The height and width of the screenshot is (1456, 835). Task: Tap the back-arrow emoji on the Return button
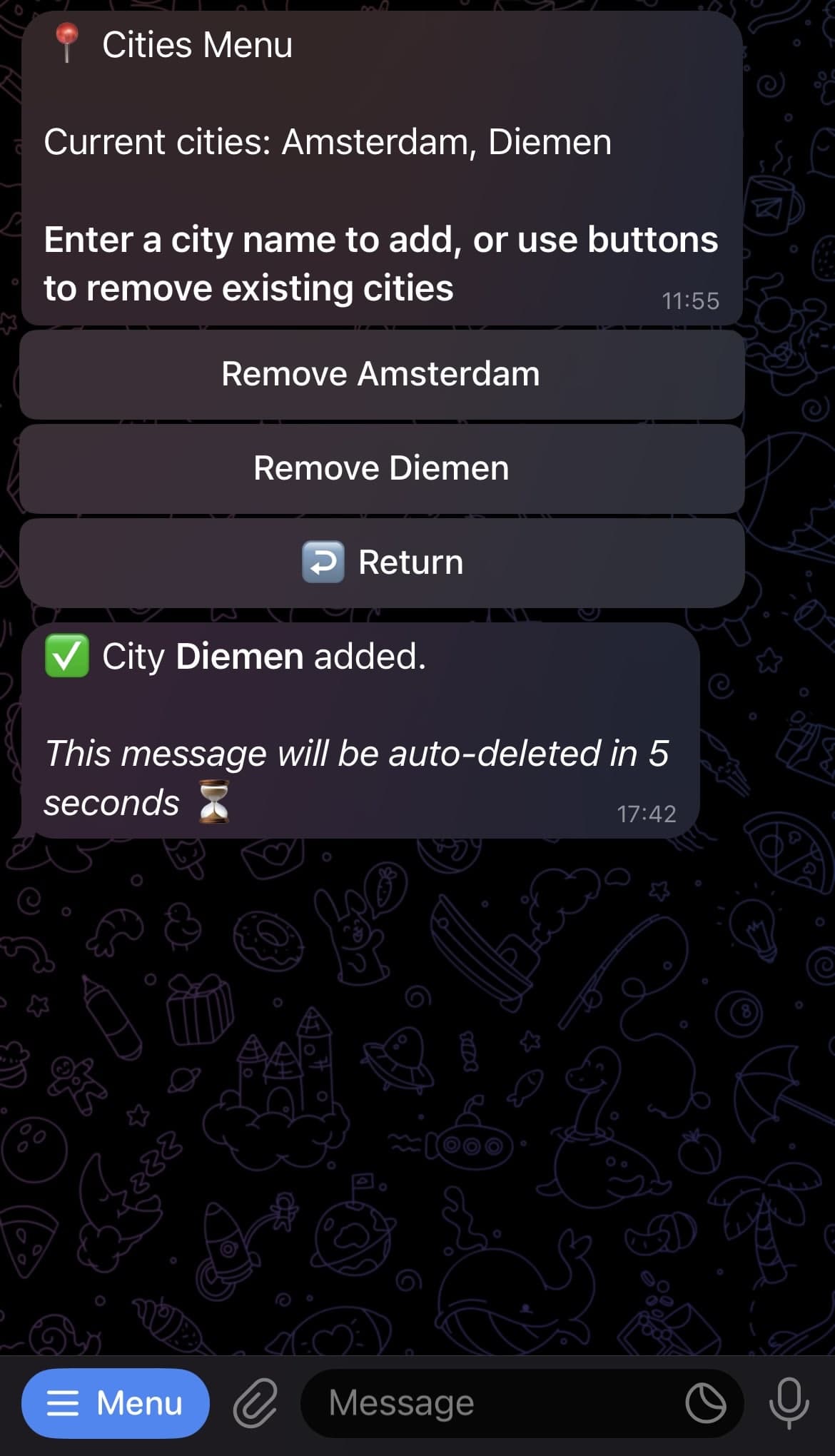tap(322, 562)
